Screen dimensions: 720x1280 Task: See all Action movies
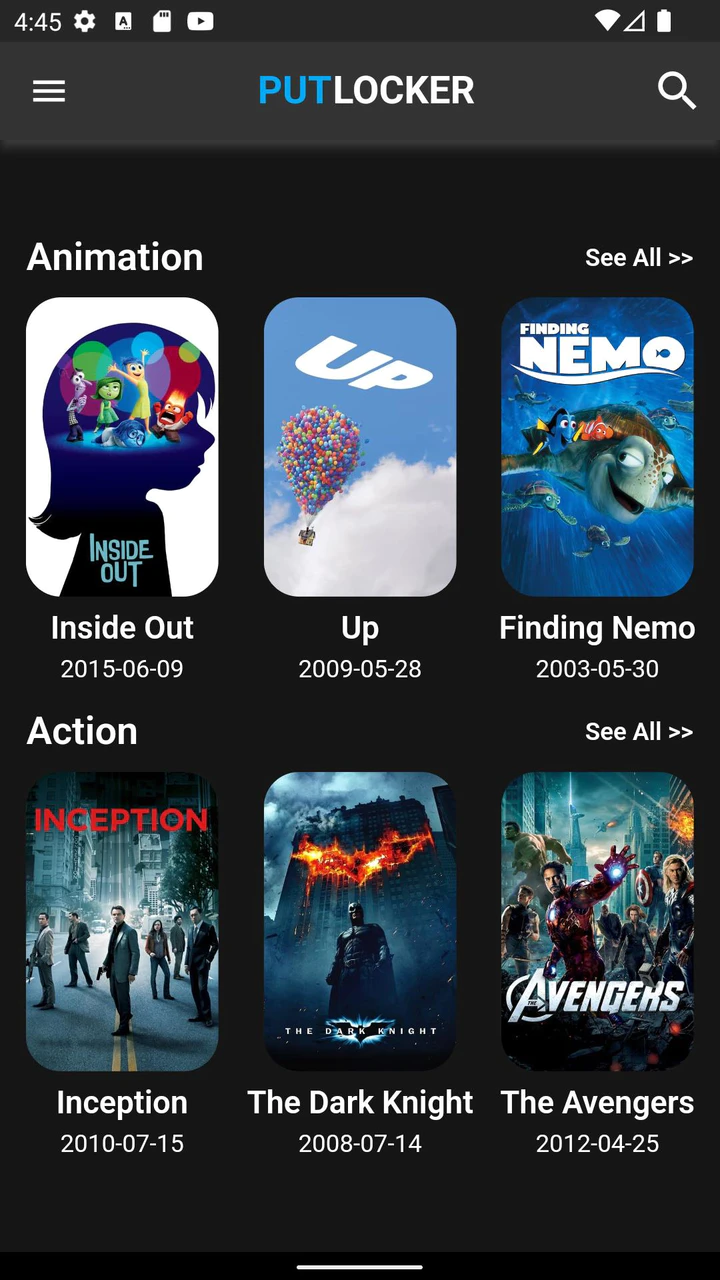tap(638, 732)
